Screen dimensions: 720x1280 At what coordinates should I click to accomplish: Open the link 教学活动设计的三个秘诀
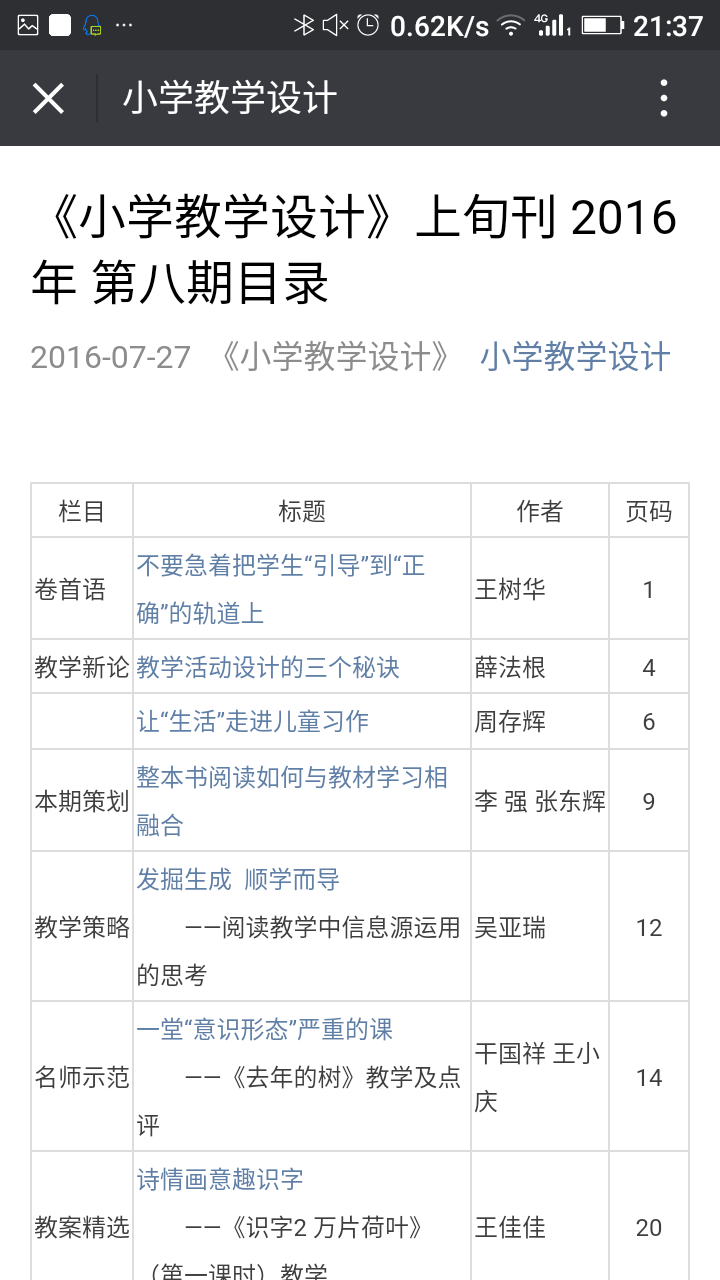[268, 667]
